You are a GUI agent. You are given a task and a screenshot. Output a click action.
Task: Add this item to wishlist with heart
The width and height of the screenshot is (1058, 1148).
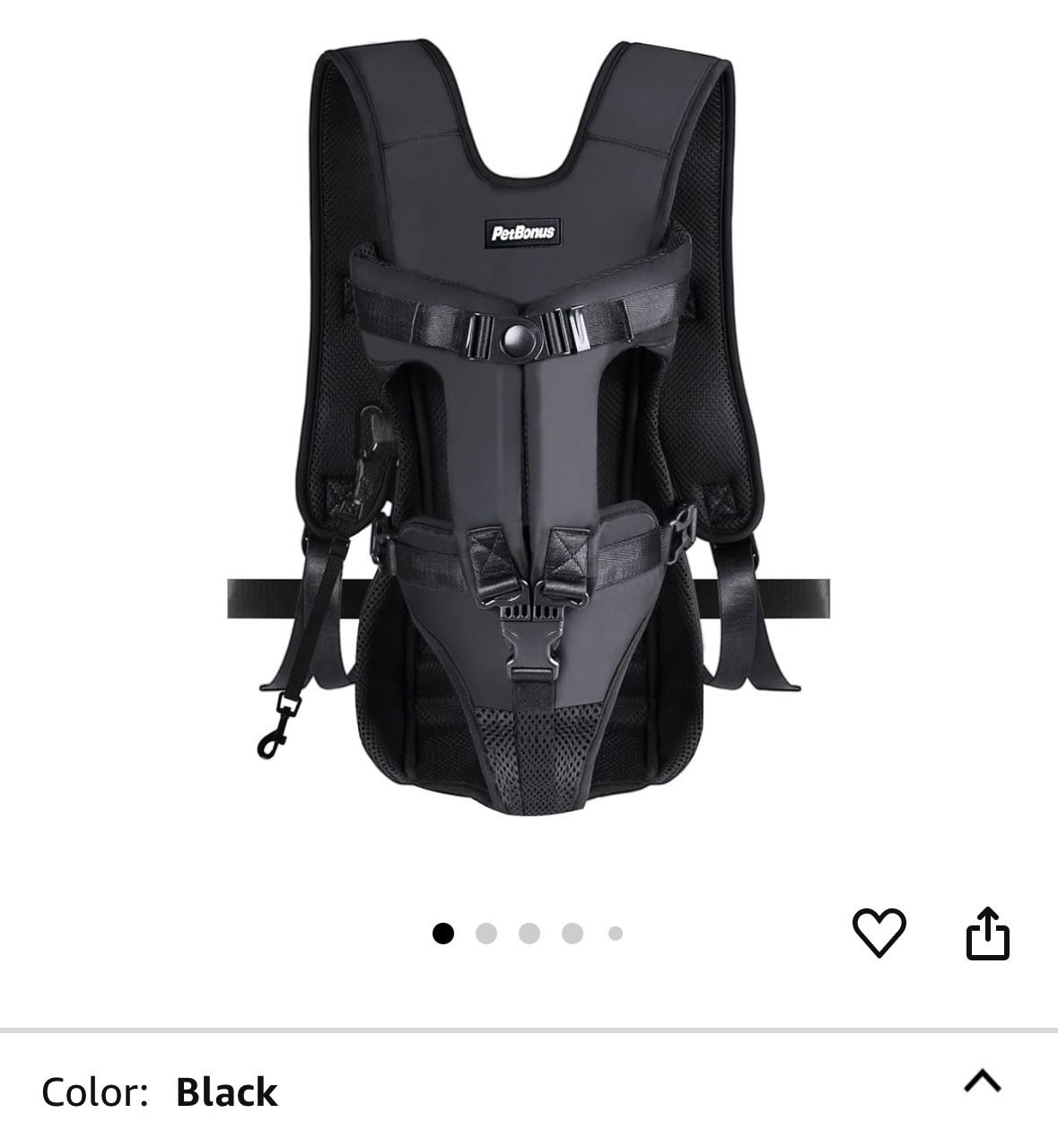(879, 932)
